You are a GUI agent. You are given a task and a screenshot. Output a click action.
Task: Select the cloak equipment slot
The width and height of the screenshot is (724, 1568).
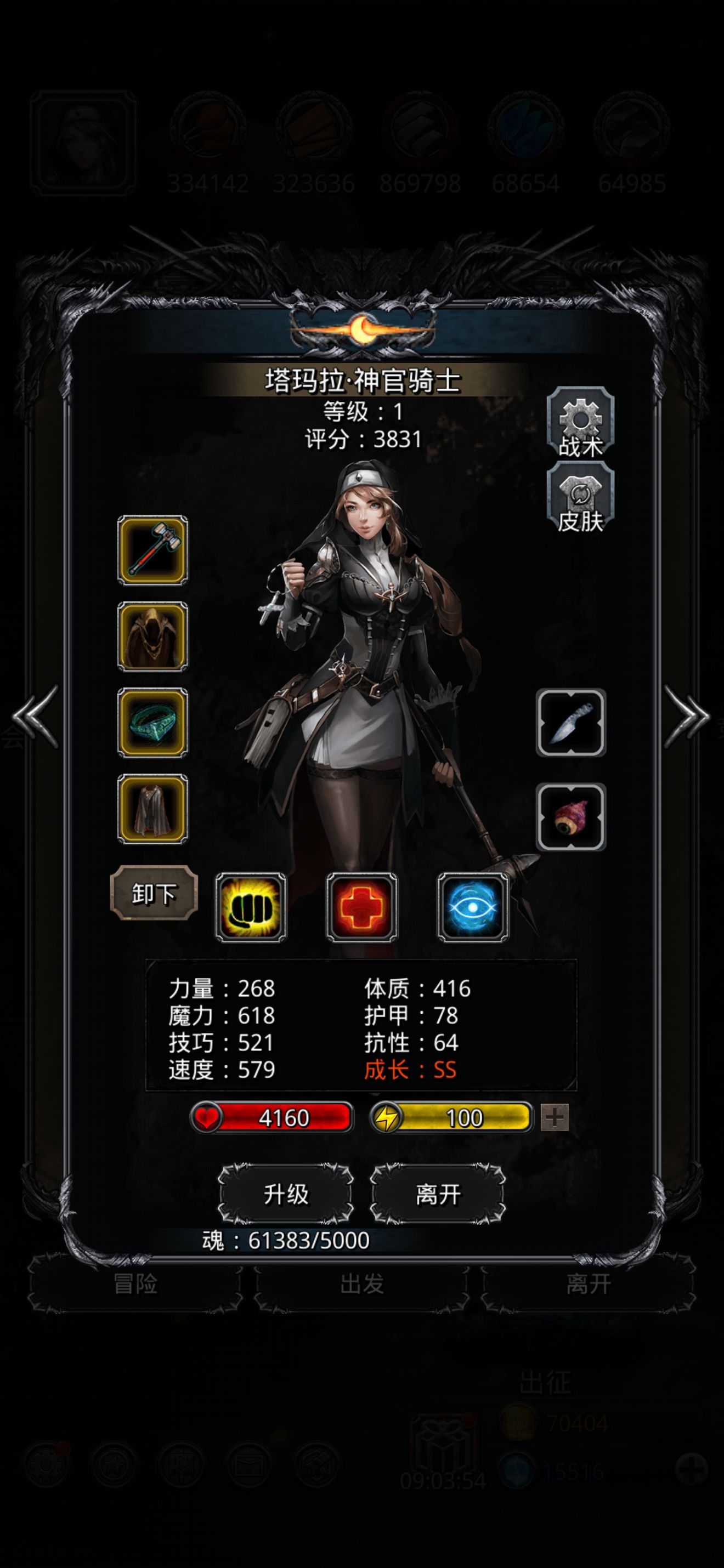tap(152, 809)
